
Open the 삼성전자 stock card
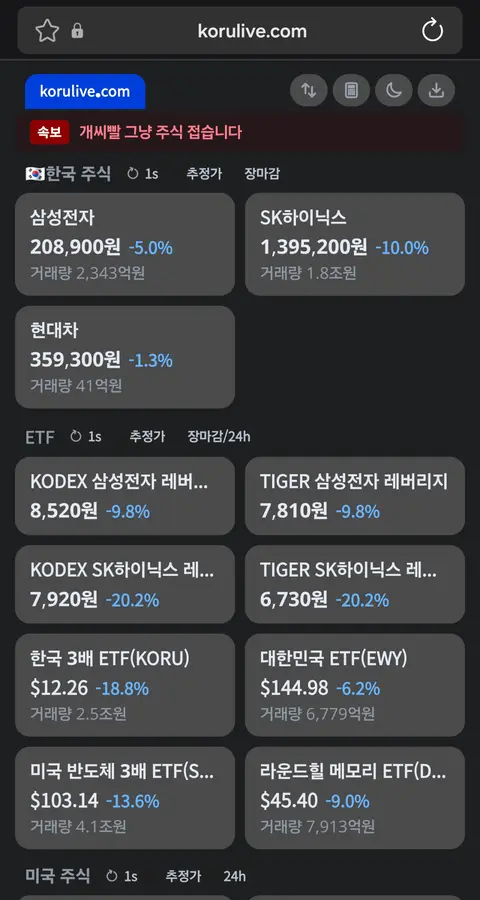coord(125,245)
